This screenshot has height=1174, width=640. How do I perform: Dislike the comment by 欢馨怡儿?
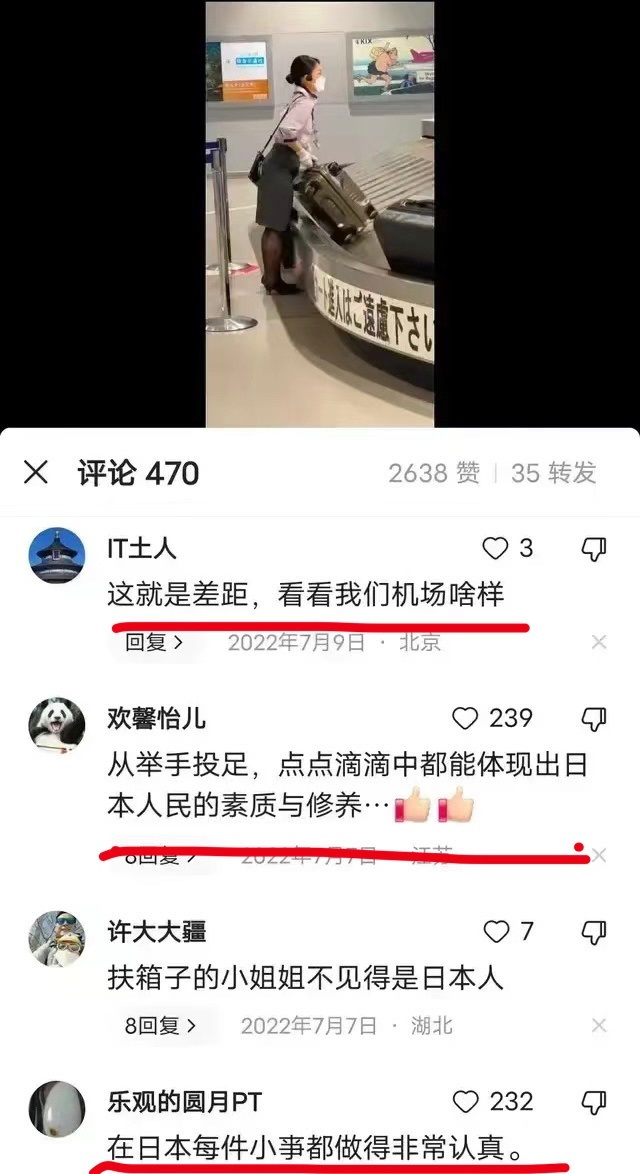[x=594, y=718]
